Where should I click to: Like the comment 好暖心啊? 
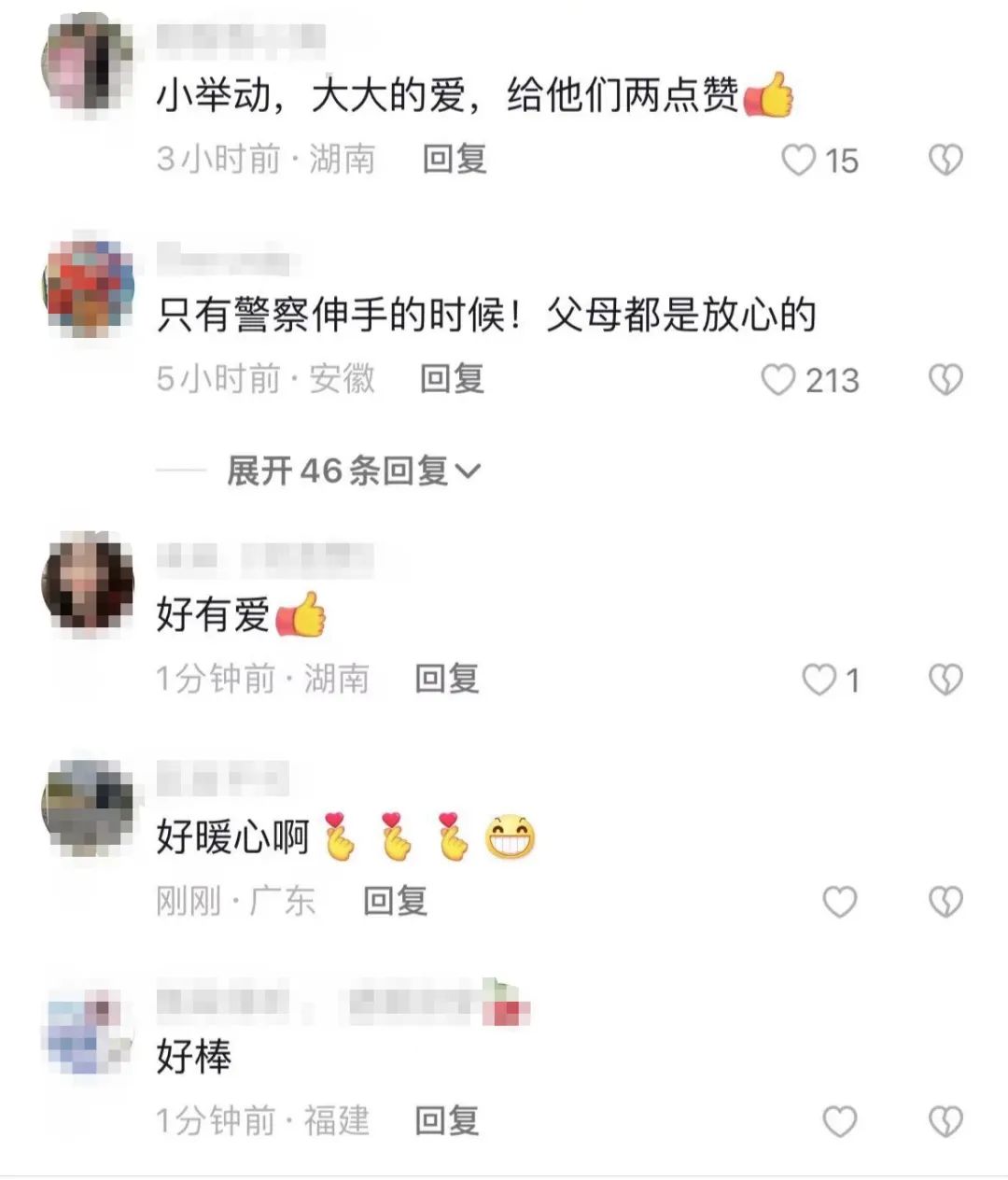tap(839, 902)
